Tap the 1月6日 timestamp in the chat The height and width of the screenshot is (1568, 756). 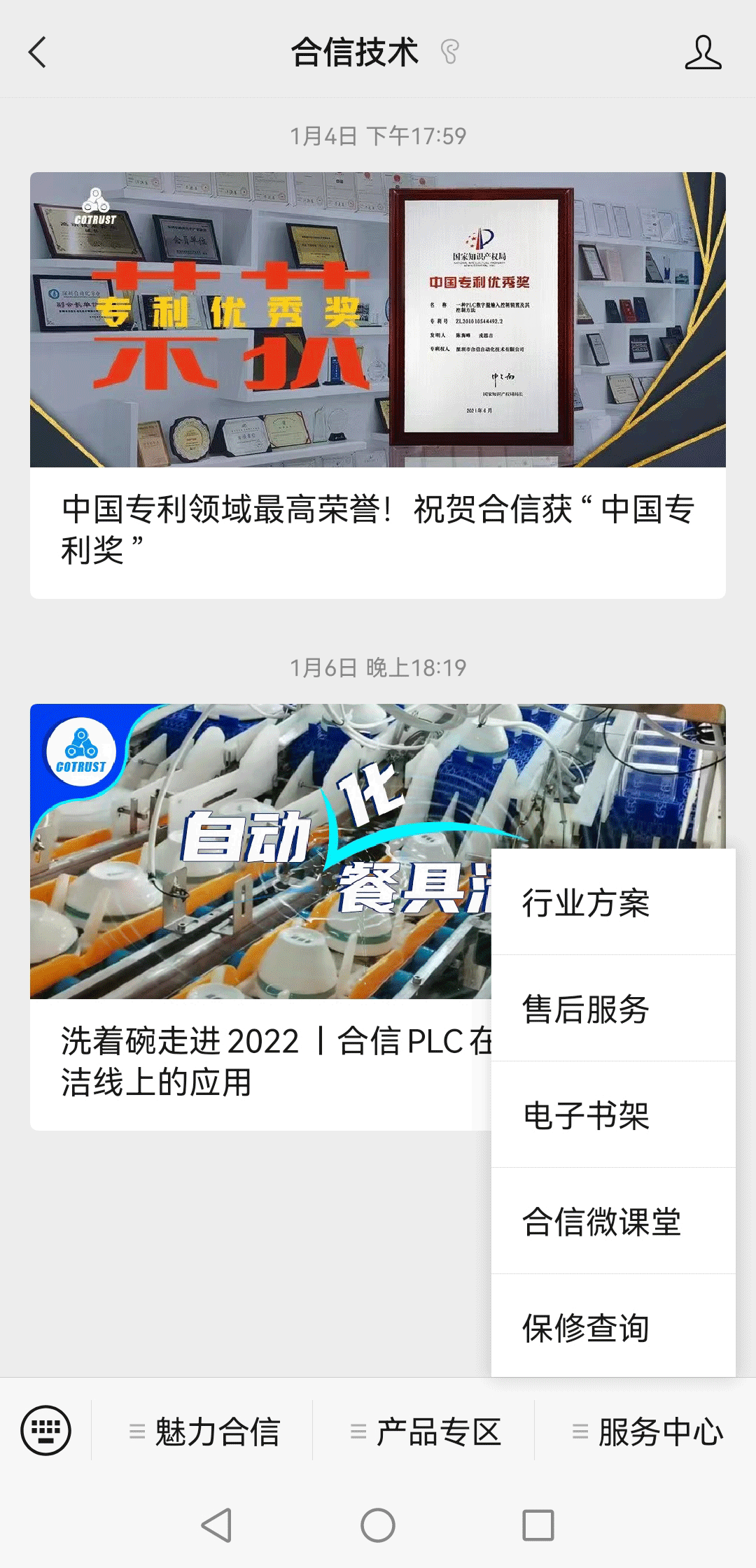click(378, 667)
